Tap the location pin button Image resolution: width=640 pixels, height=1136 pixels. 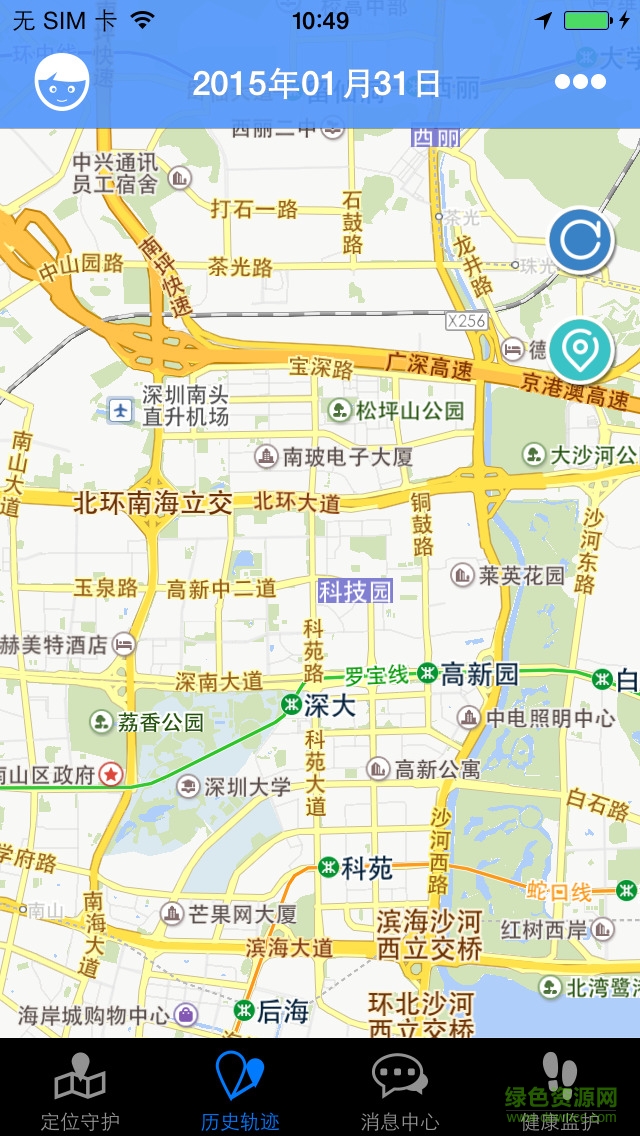tap(580, 349)
